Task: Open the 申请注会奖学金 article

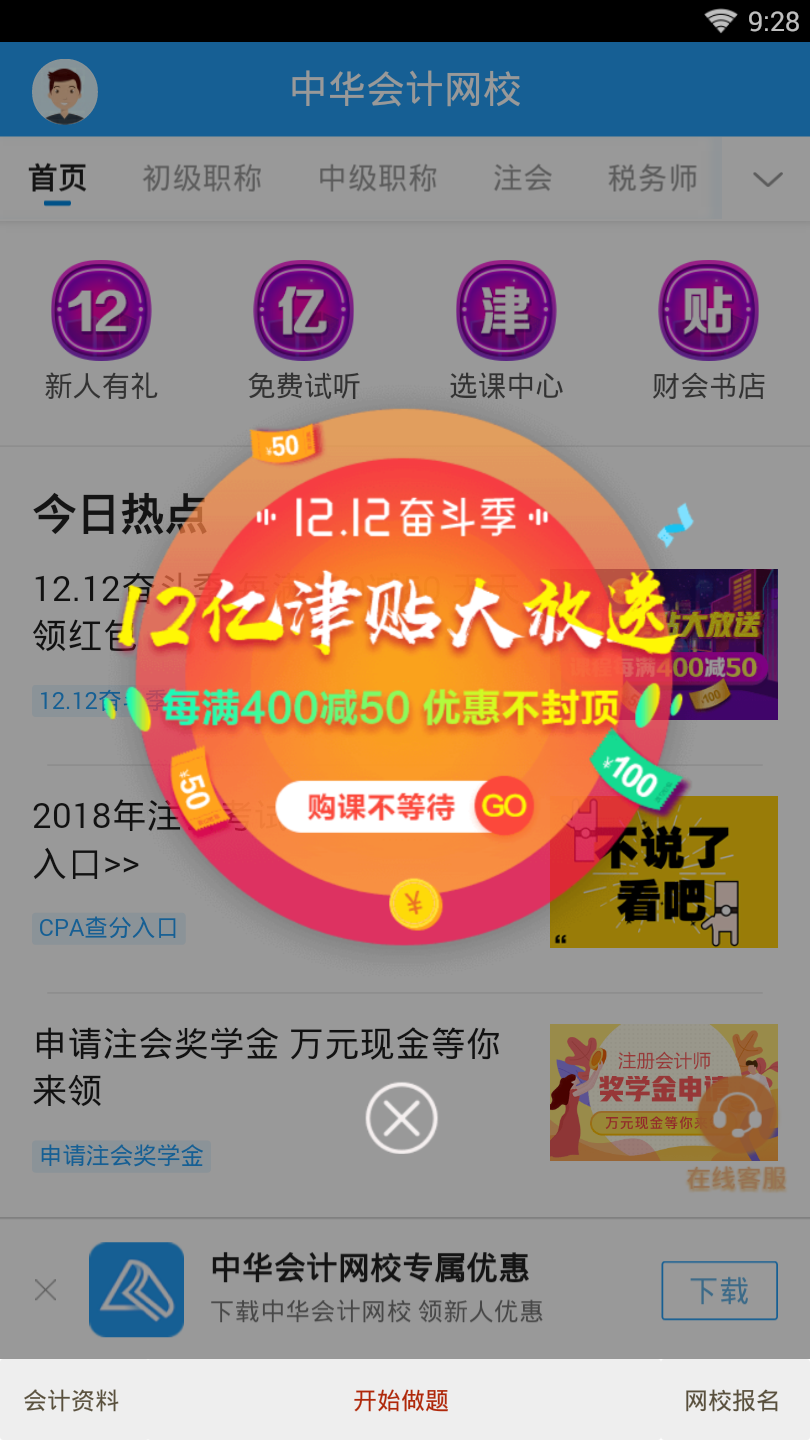Action: click(x=267, y=1067)
